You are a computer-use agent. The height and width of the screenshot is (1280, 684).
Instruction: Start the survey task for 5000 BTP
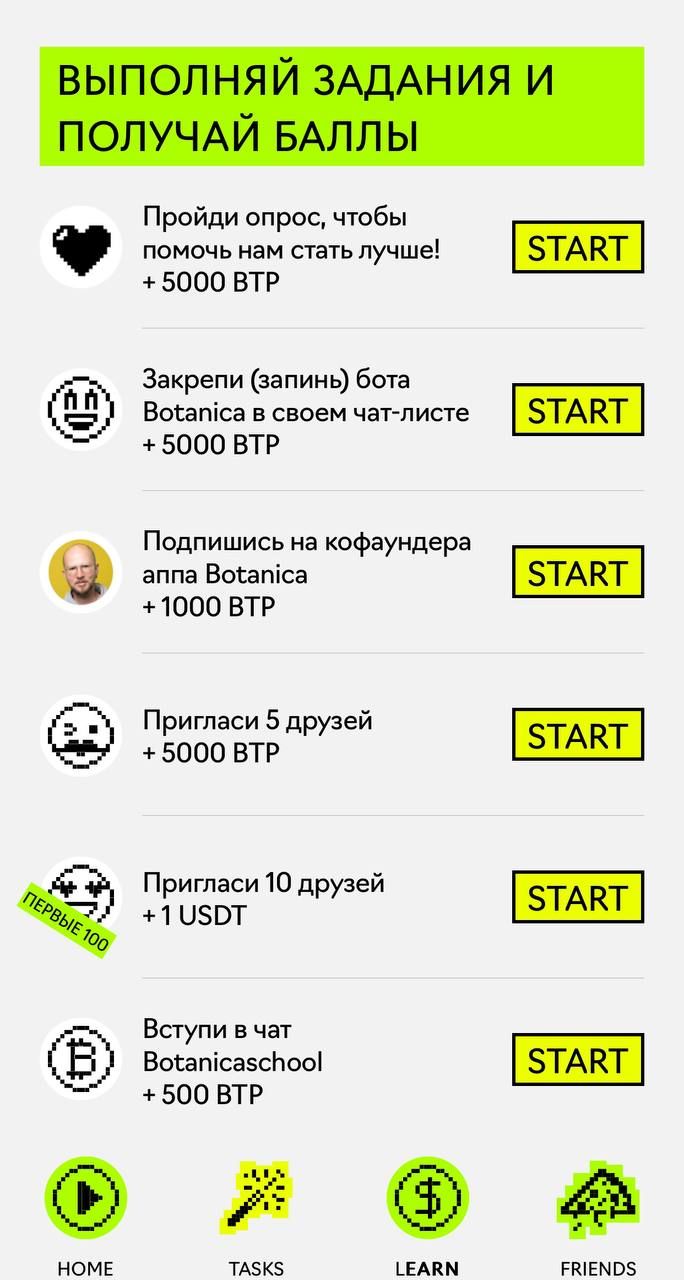tap(577, 248)
